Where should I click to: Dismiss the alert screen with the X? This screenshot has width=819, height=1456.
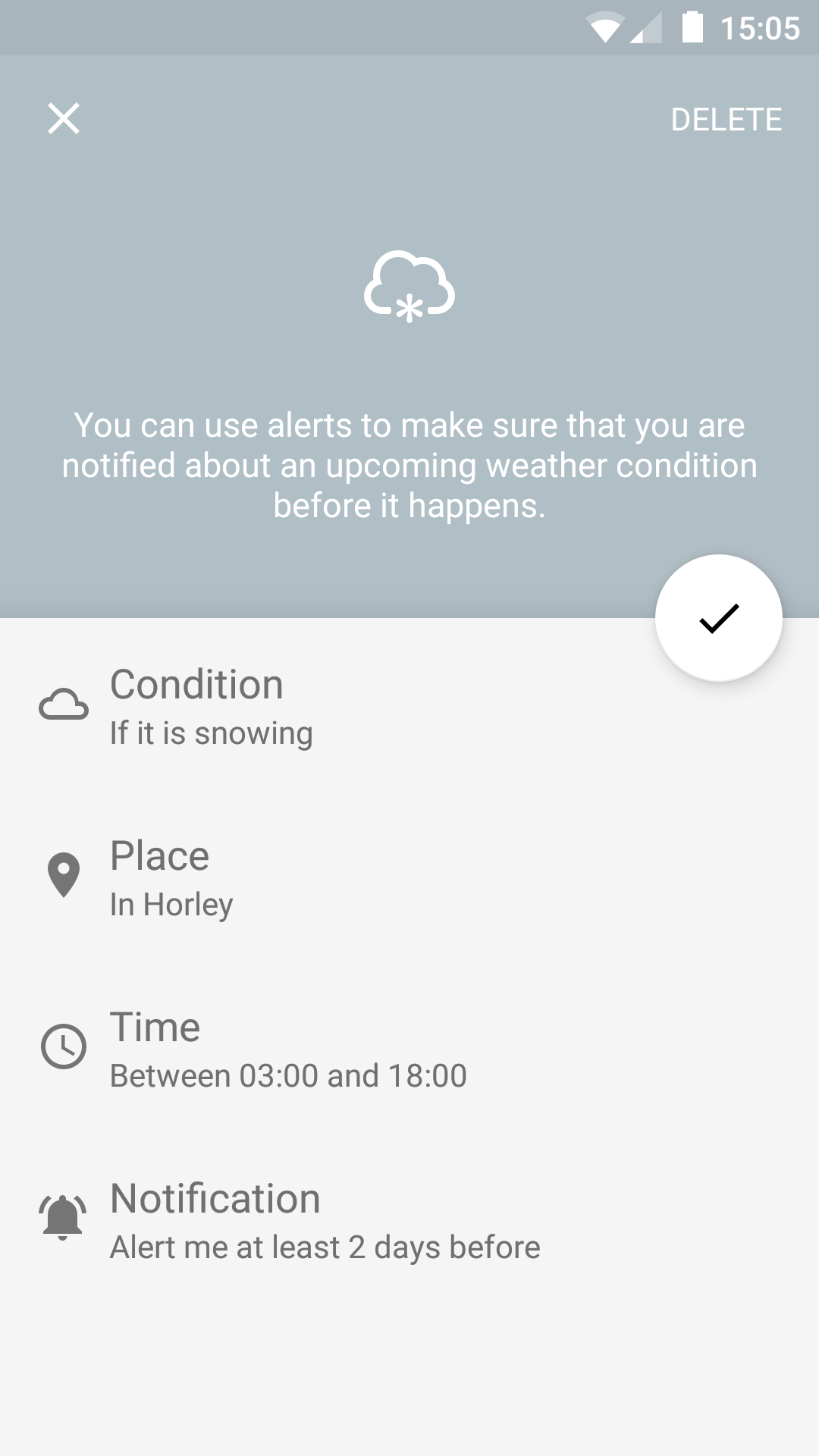click(x=64, y=119)
